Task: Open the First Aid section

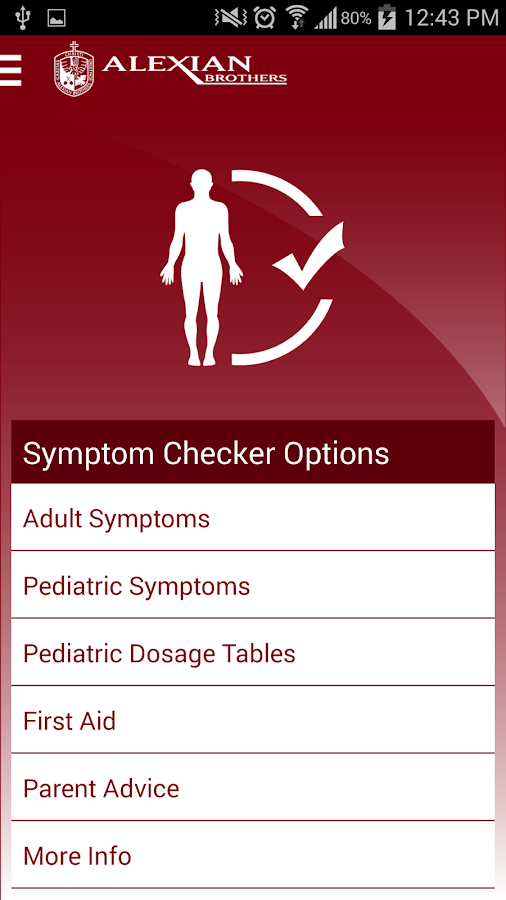Action: pyautogui.click(x=253, y=720)
